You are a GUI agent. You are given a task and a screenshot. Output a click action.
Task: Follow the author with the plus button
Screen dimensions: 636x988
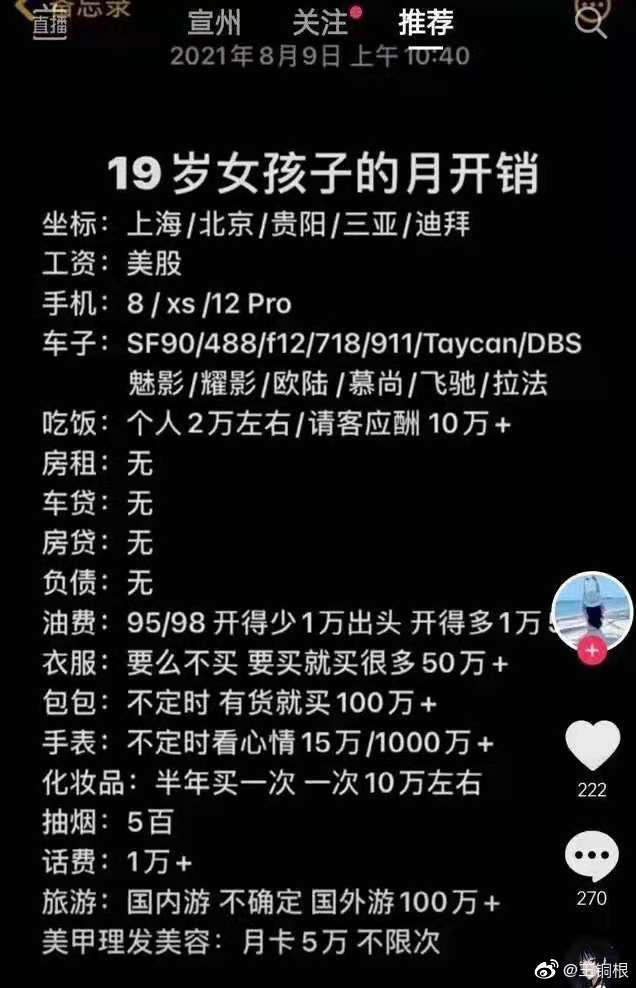point(592,652)
